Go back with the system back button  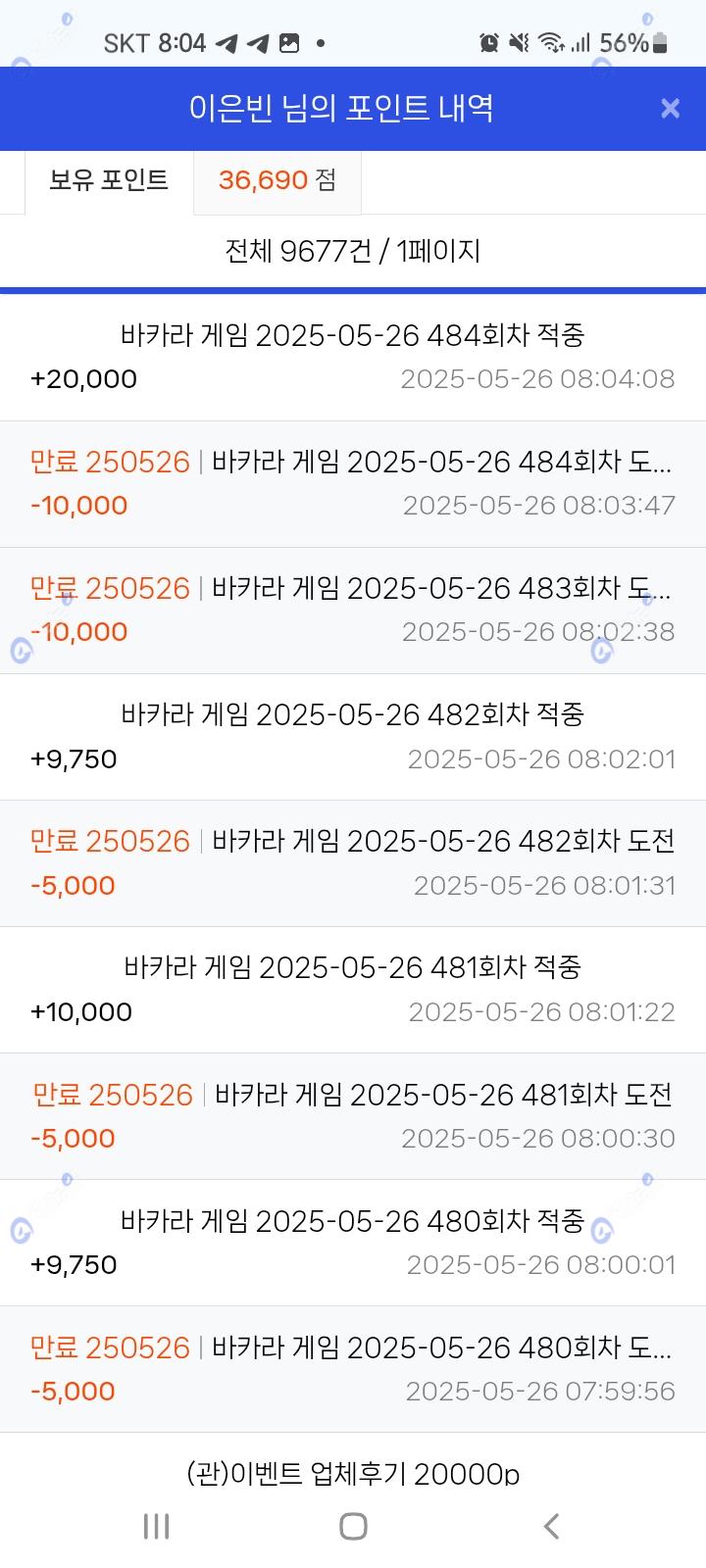(x=551, y=1526)
